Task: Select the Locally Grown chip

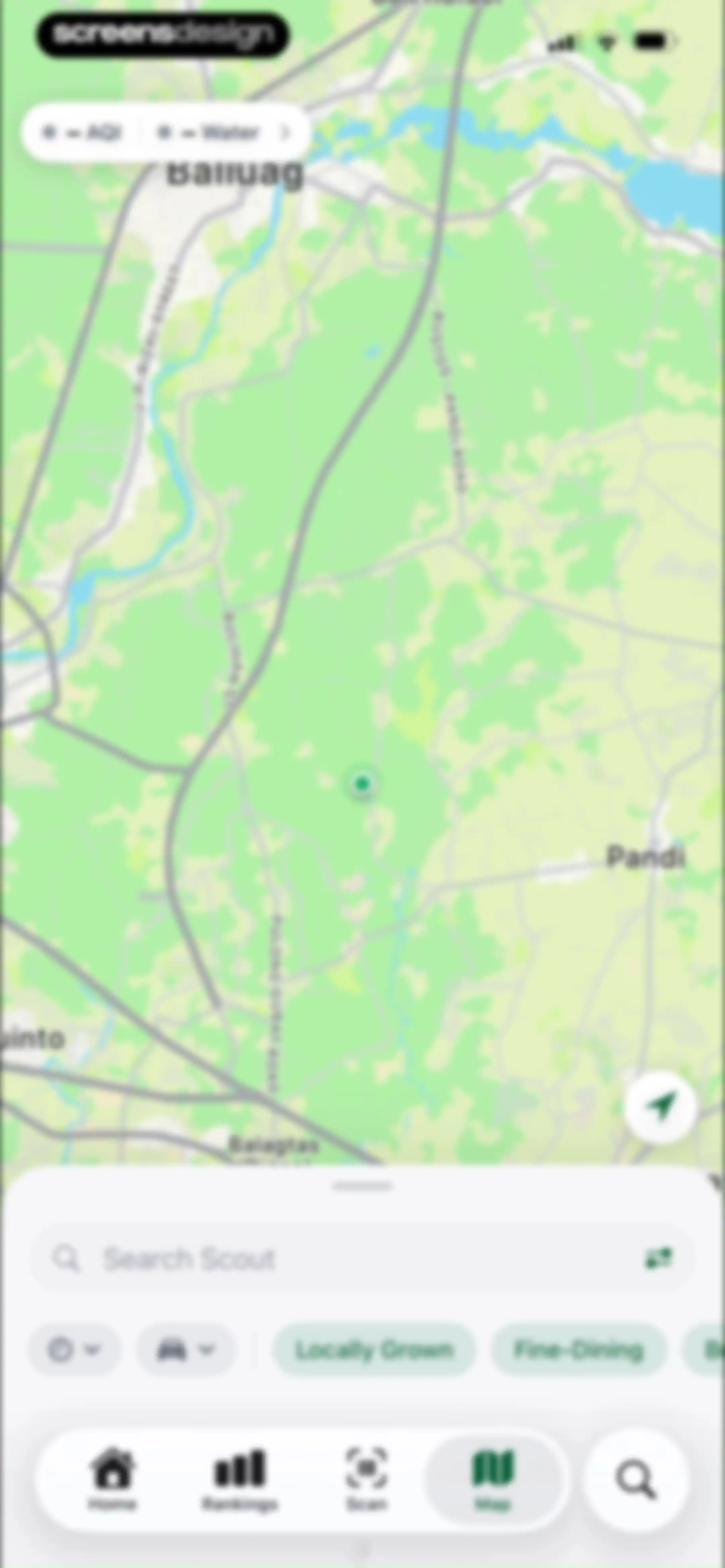Action: click(x=374, y=1350)
